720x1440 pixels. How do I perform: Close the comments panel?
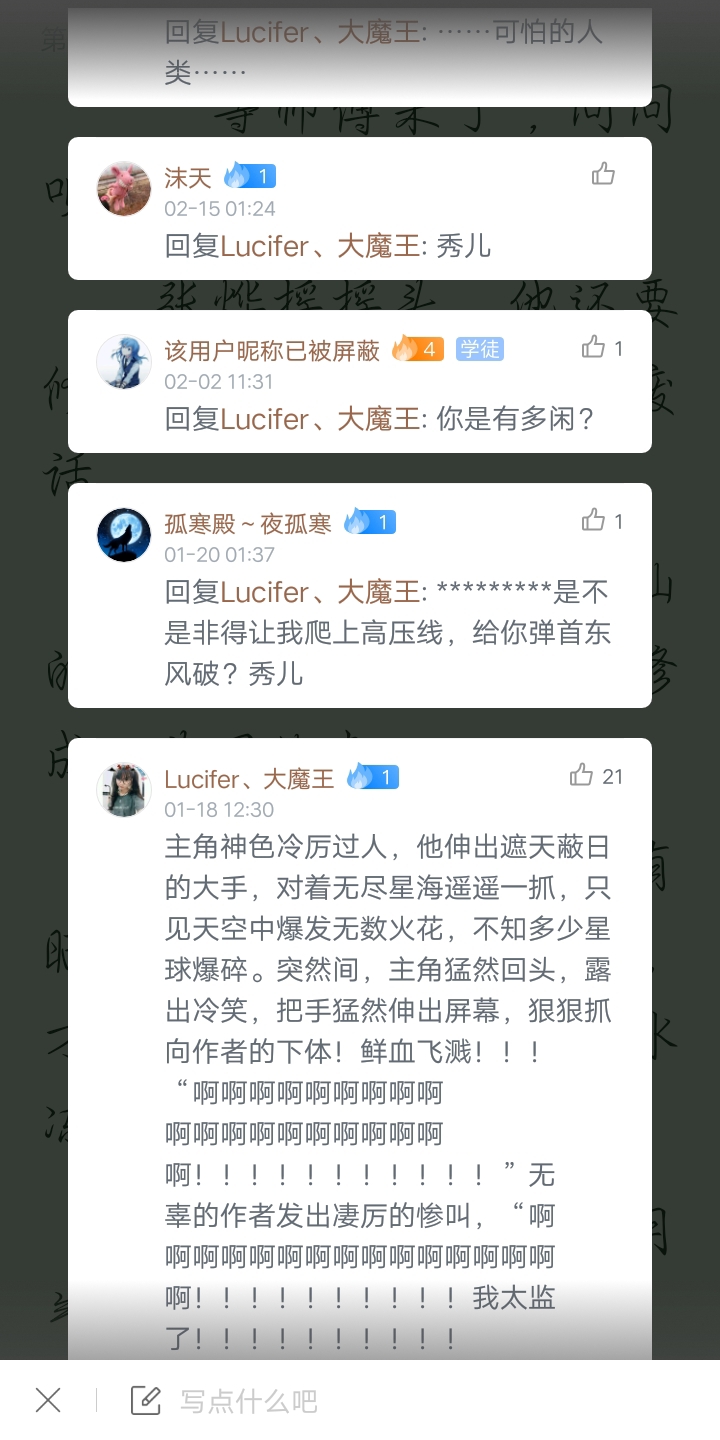pos(48,1400)
